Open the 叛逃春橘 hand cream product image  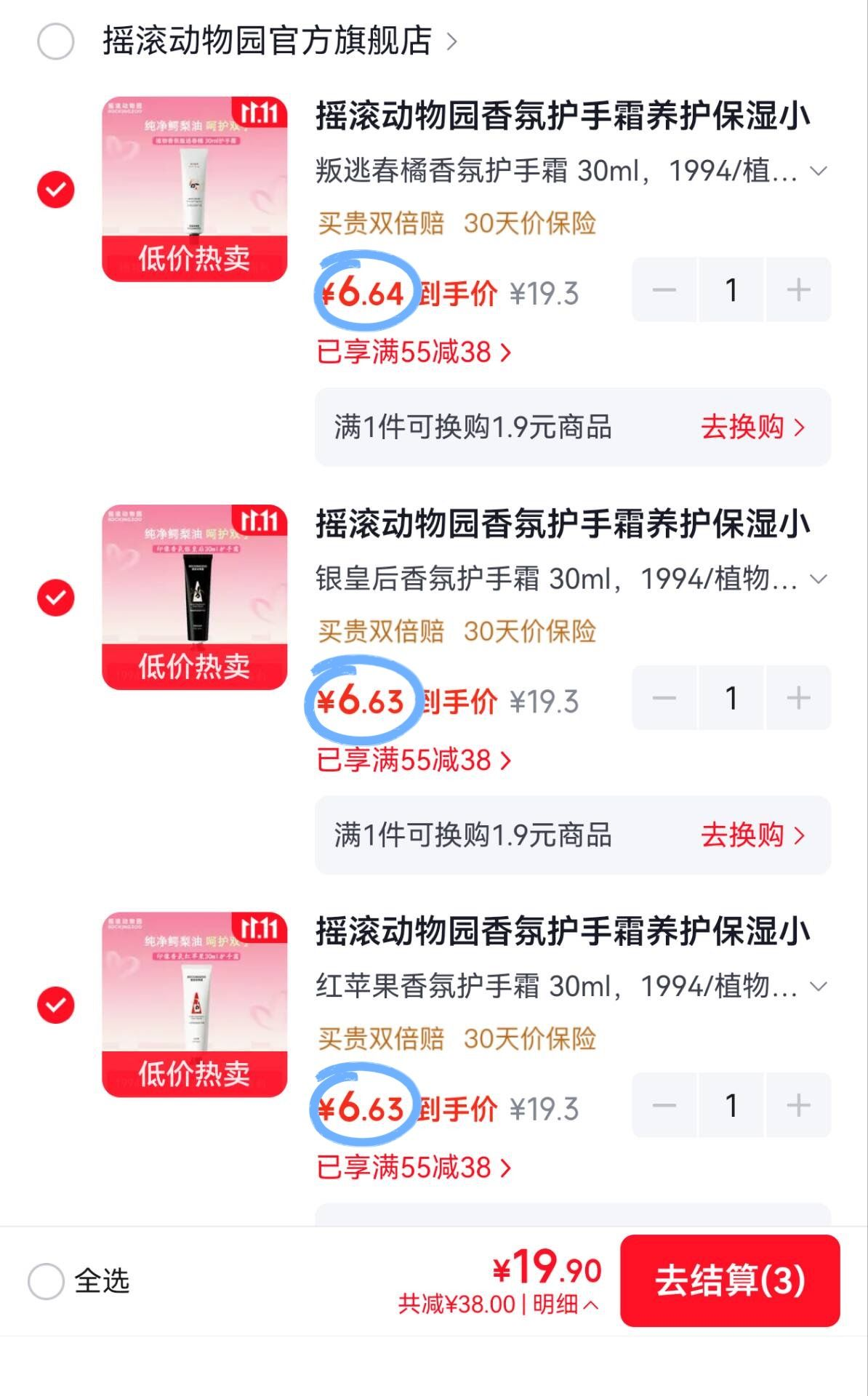click(195, 189)
